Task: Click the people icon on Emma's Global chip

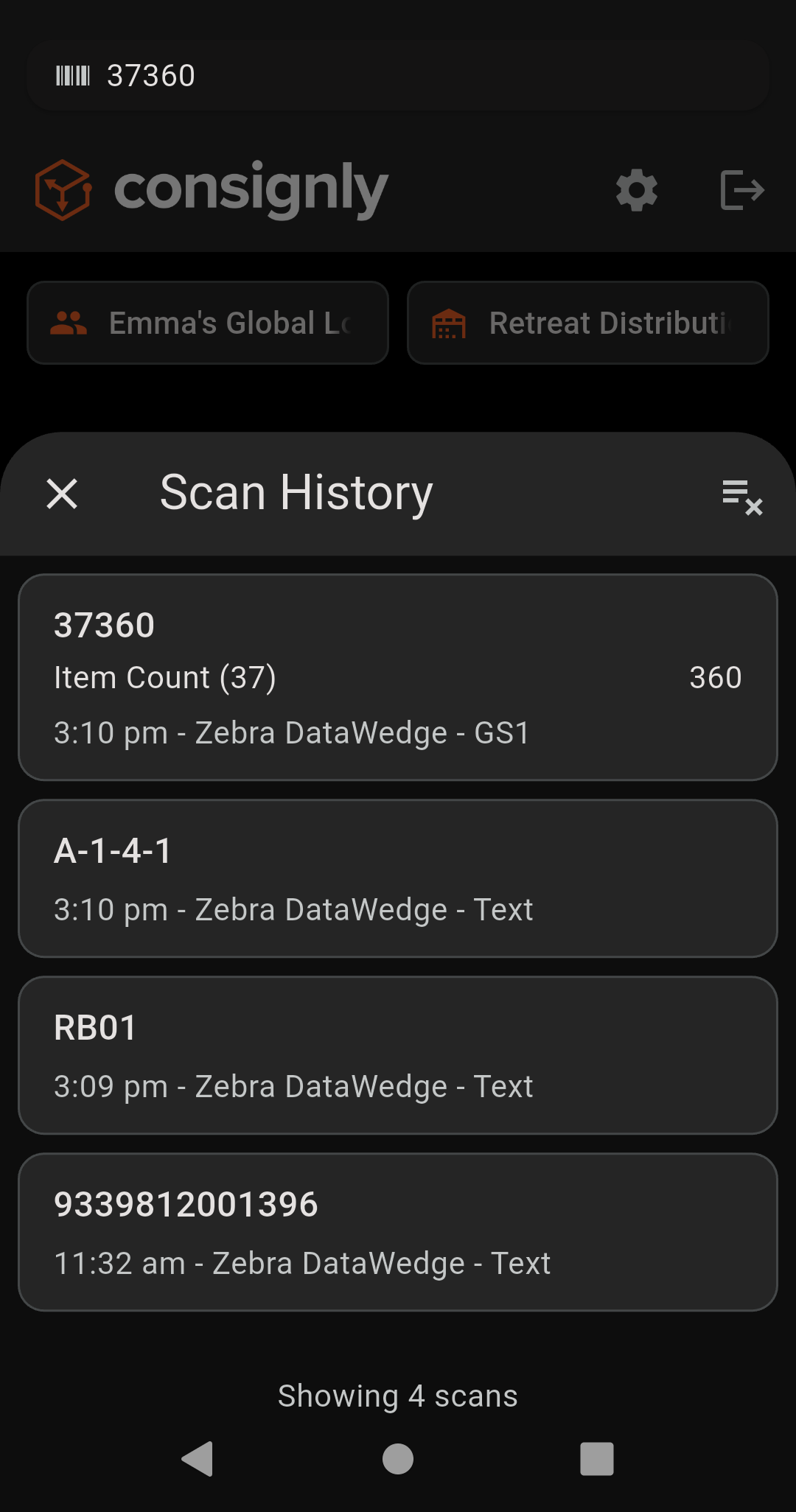Action: click(69, 322)
